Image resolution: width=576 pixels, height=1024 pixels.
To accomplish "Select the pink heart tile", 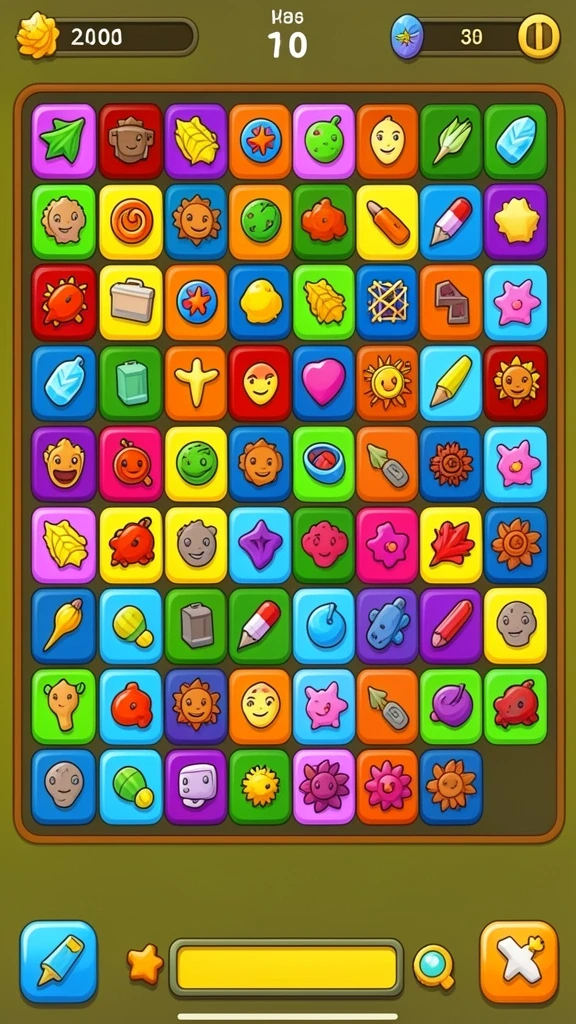I will coord(324,383).
